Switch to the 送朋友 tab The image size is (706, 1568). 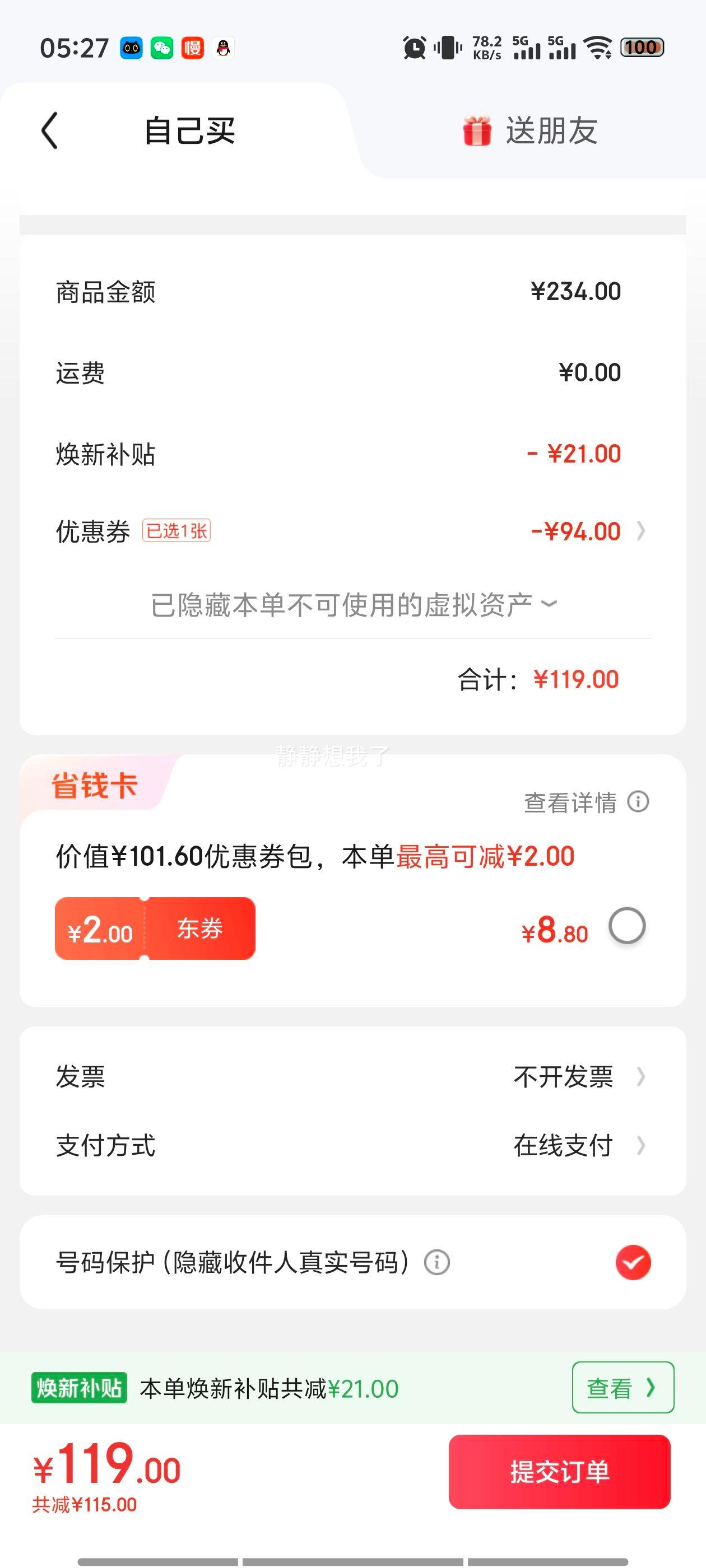[x=530, y=131]
